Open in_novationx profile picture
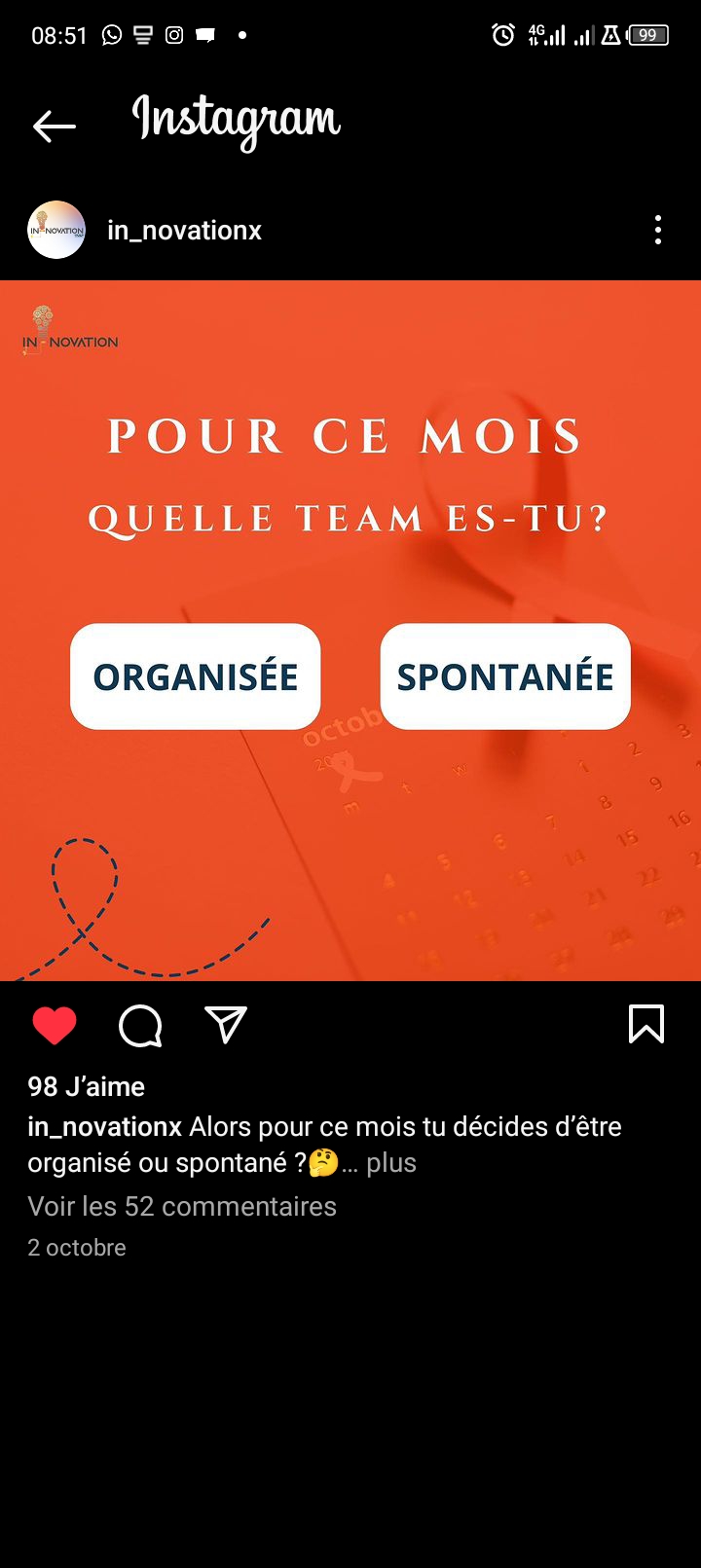The height and width of the screenshot is (1568, 701). point(56,231)
